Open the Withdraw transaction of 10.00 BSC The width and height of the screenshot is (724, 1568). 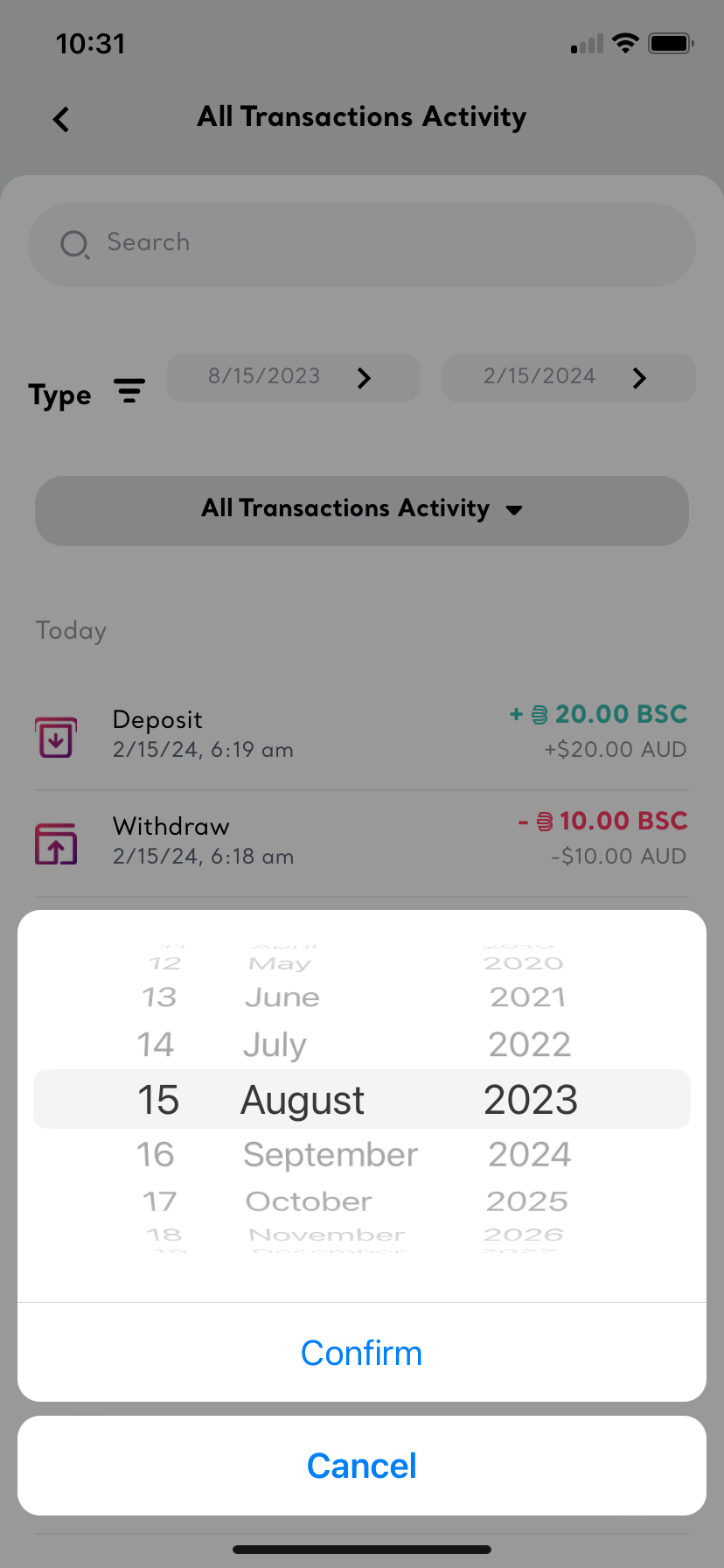361,842
